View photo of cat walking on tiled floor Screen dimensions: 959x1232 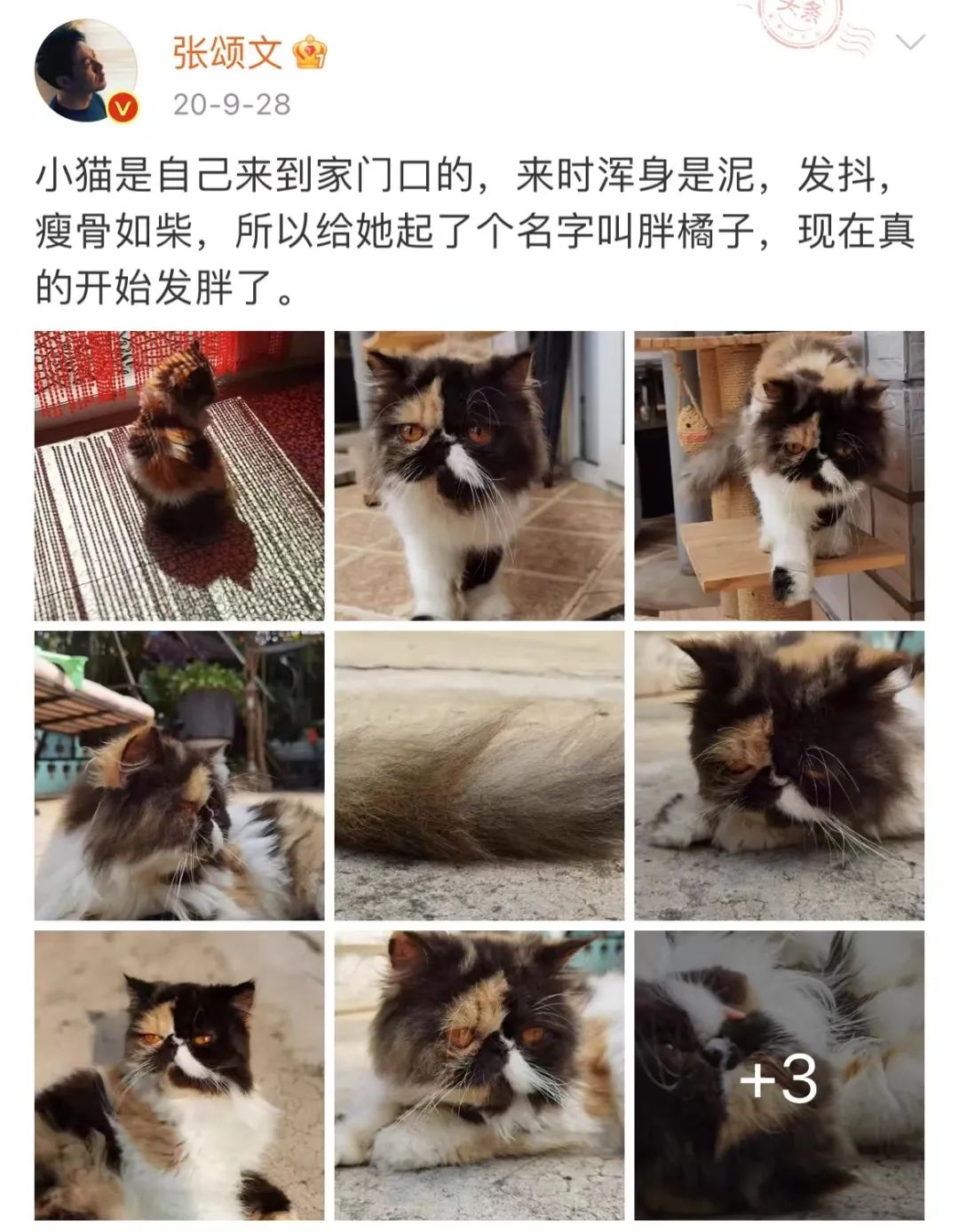(x=479, y=476)
